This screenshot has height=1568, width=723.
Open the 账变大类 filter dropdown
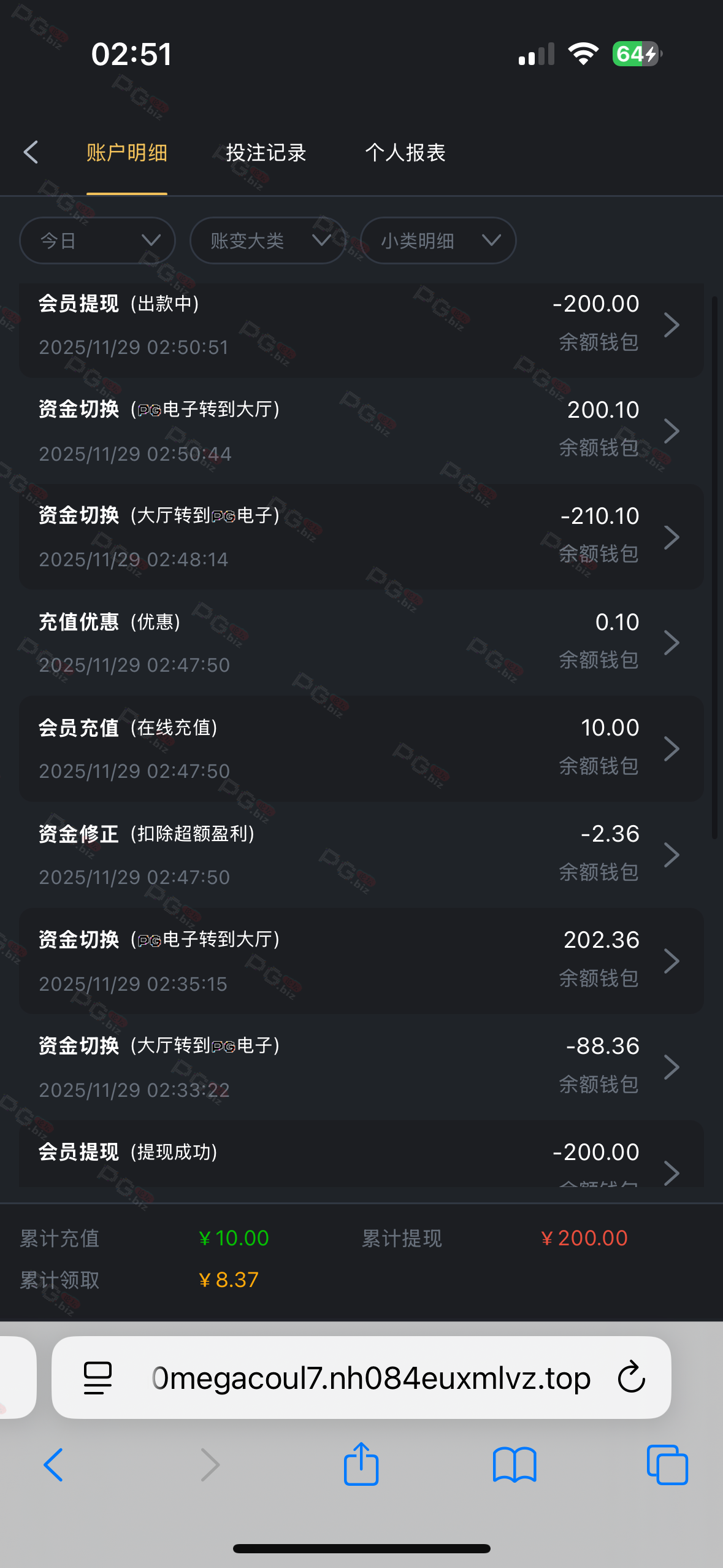[x=267, y=240]
